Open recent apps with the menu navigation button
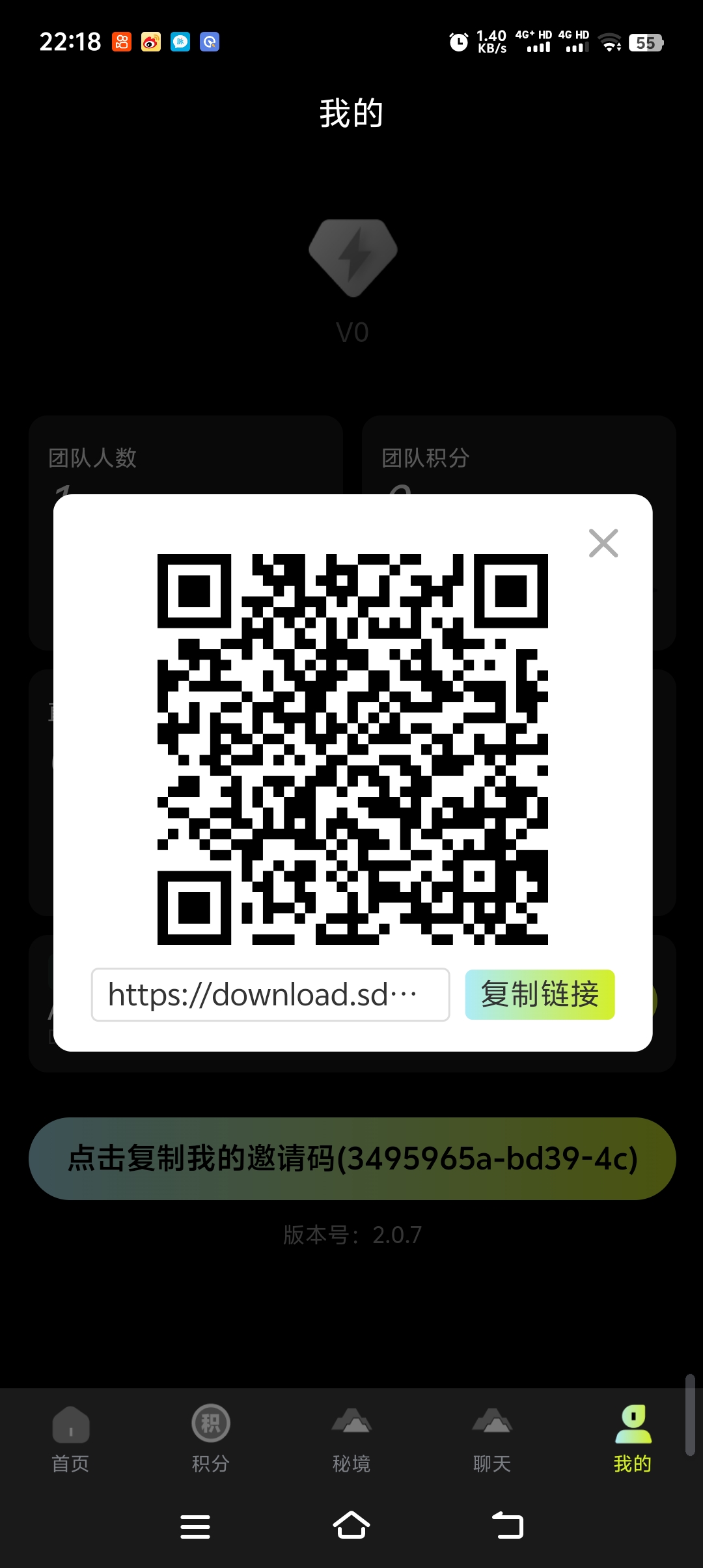Image resolution: width=703 pixels, height=1568 pixels. pyautogui.click(x=195, y=1526)
